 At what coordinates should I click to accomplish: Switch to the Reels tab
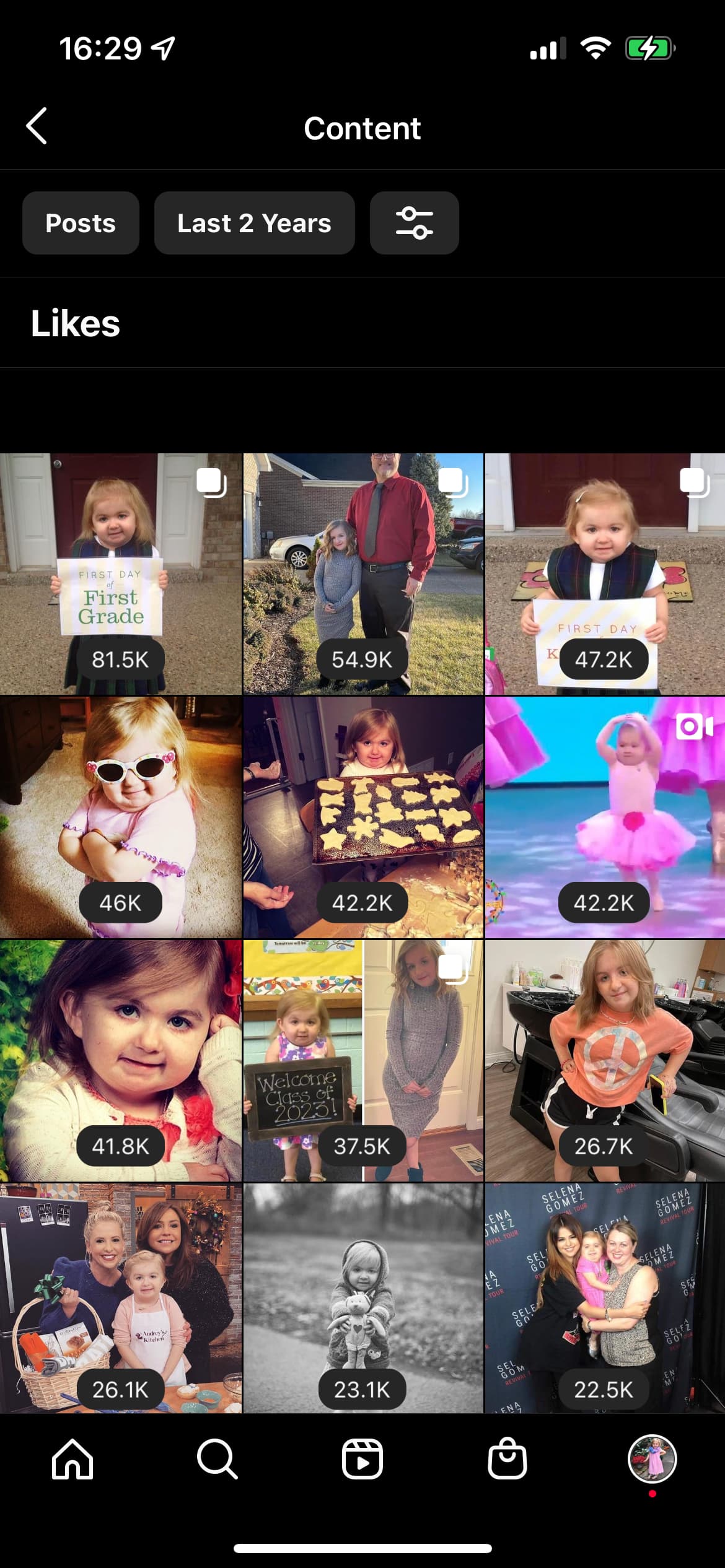[x=362, y=1459]
